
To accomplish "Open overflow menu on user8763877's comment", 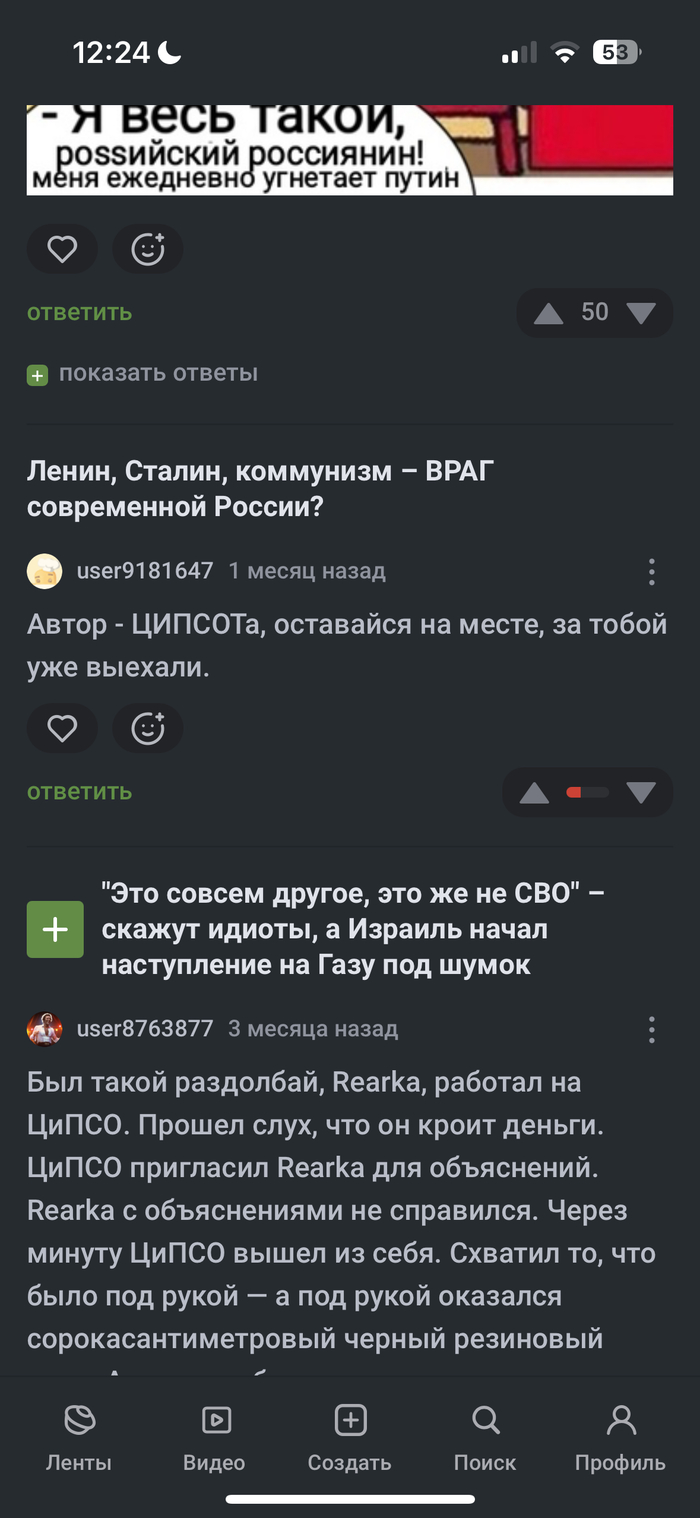I will (651, 1028).
